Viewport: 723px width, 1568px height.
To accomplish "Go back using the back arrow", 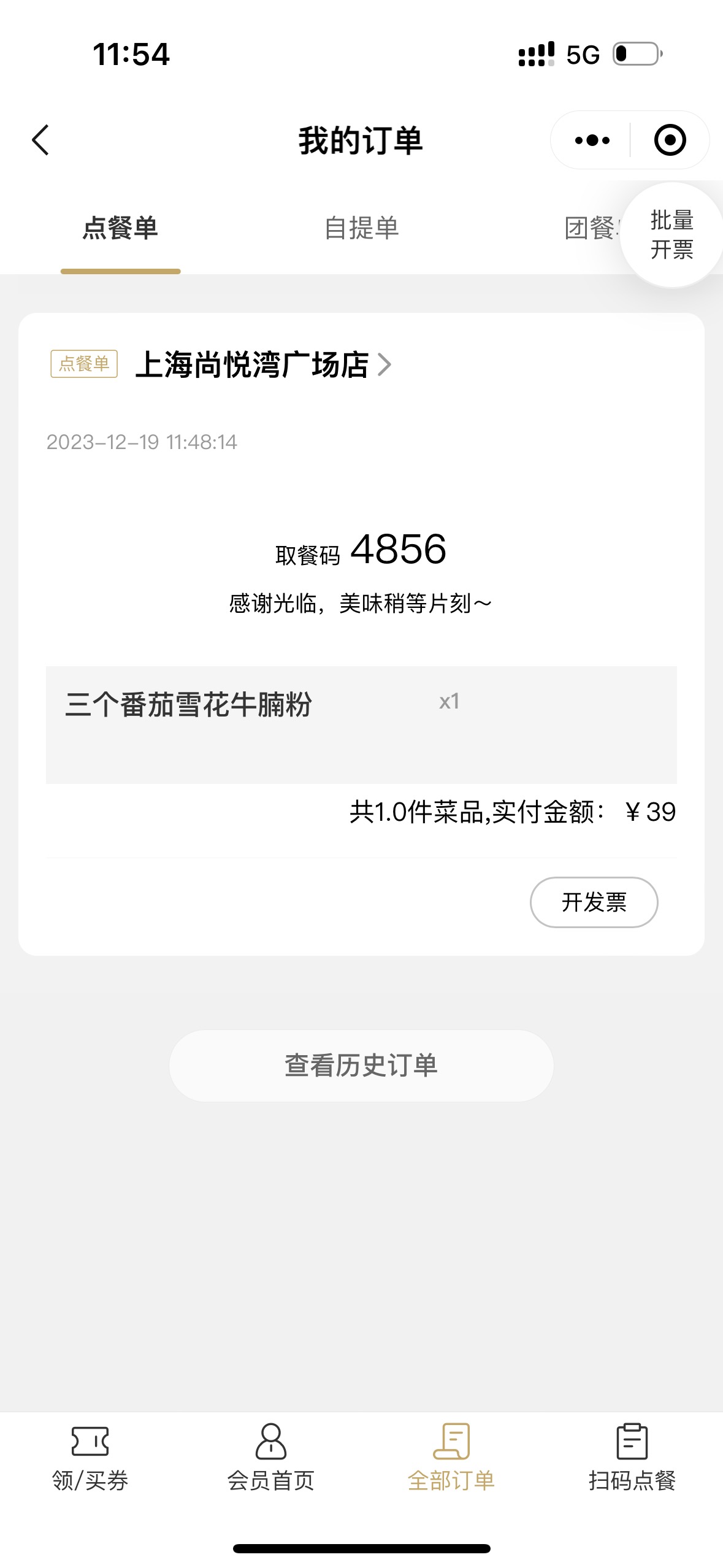I will click(x=40, y=140).
